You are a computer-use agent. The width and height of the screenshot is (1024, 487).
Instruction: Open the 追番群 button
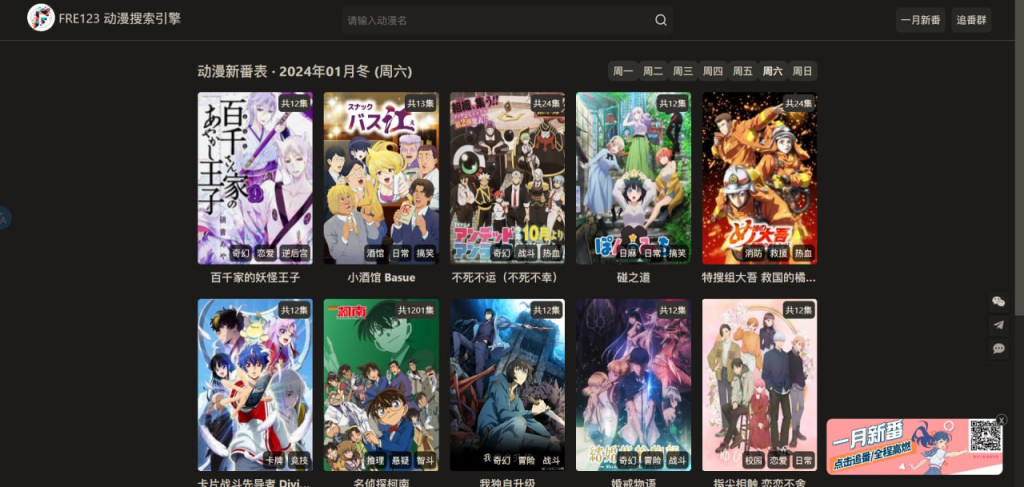pos(971,20)
